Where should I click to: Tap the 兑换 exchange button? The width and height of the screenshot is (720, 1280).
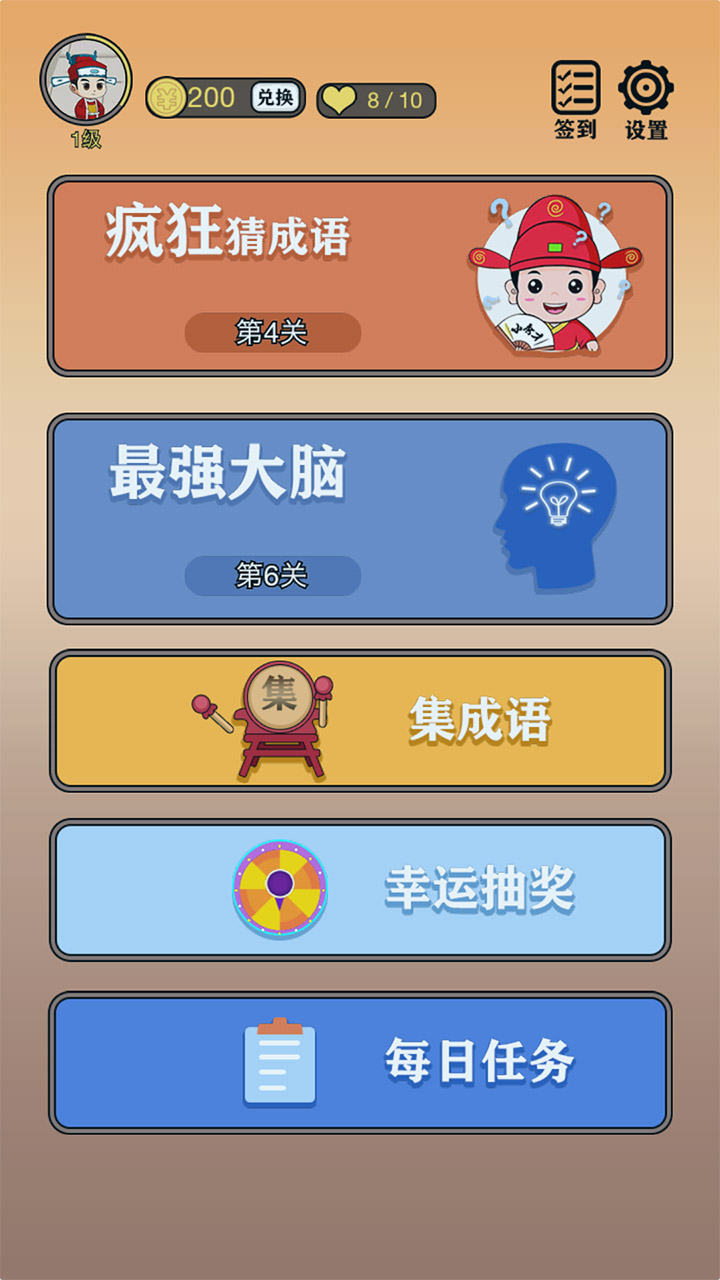[x=275, y=98]
